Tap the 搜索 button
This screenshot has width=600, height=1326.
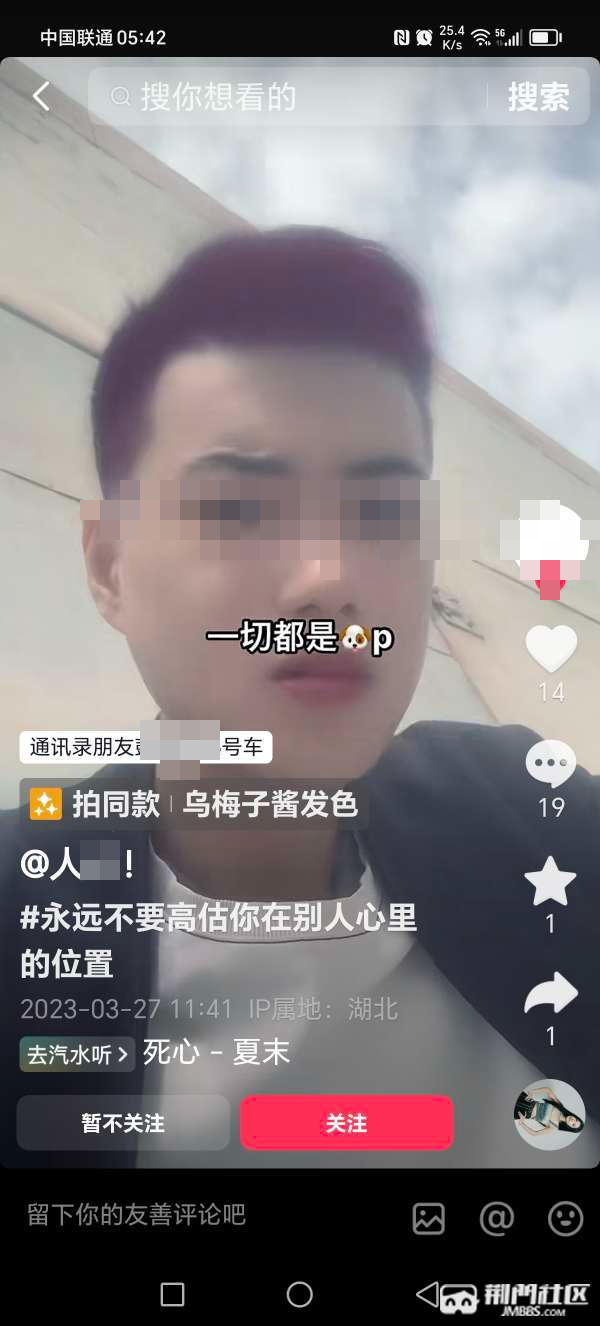(538, 97)
